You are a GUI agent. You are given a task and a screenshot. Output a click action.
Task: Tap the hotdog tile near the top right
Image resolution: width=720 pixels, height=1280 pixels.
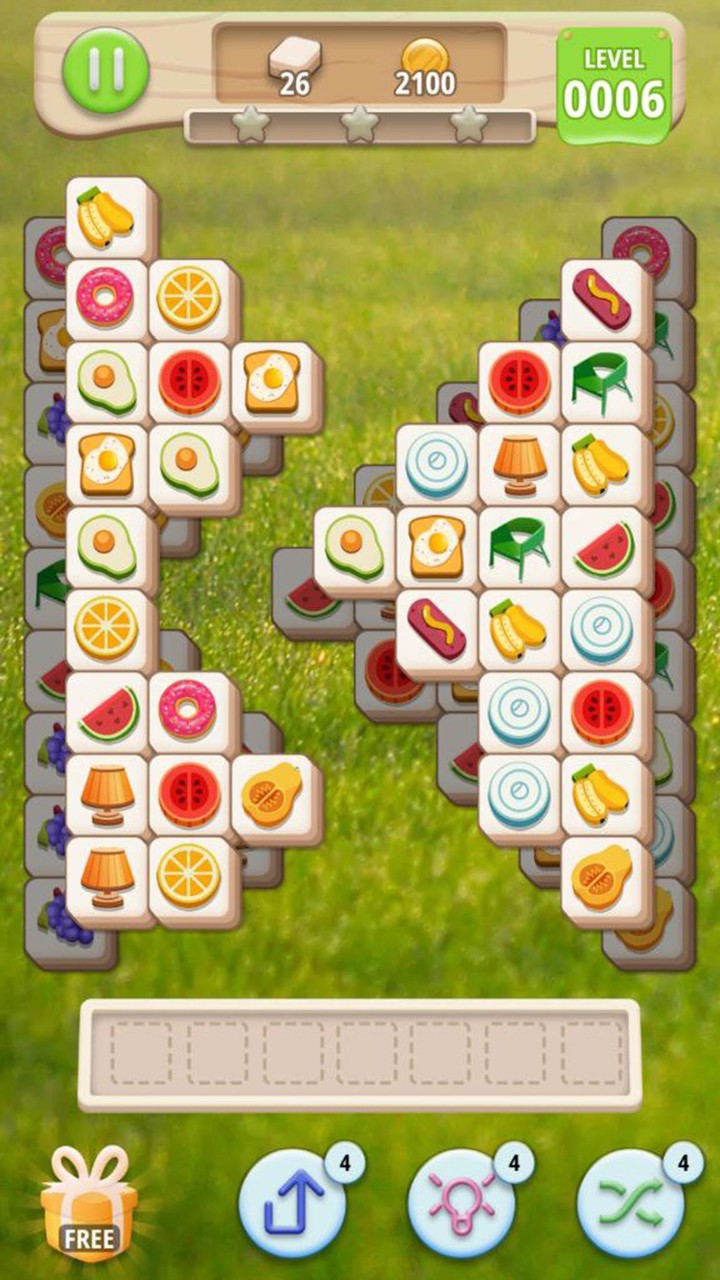pyautogui.click(x=600, y=298)
